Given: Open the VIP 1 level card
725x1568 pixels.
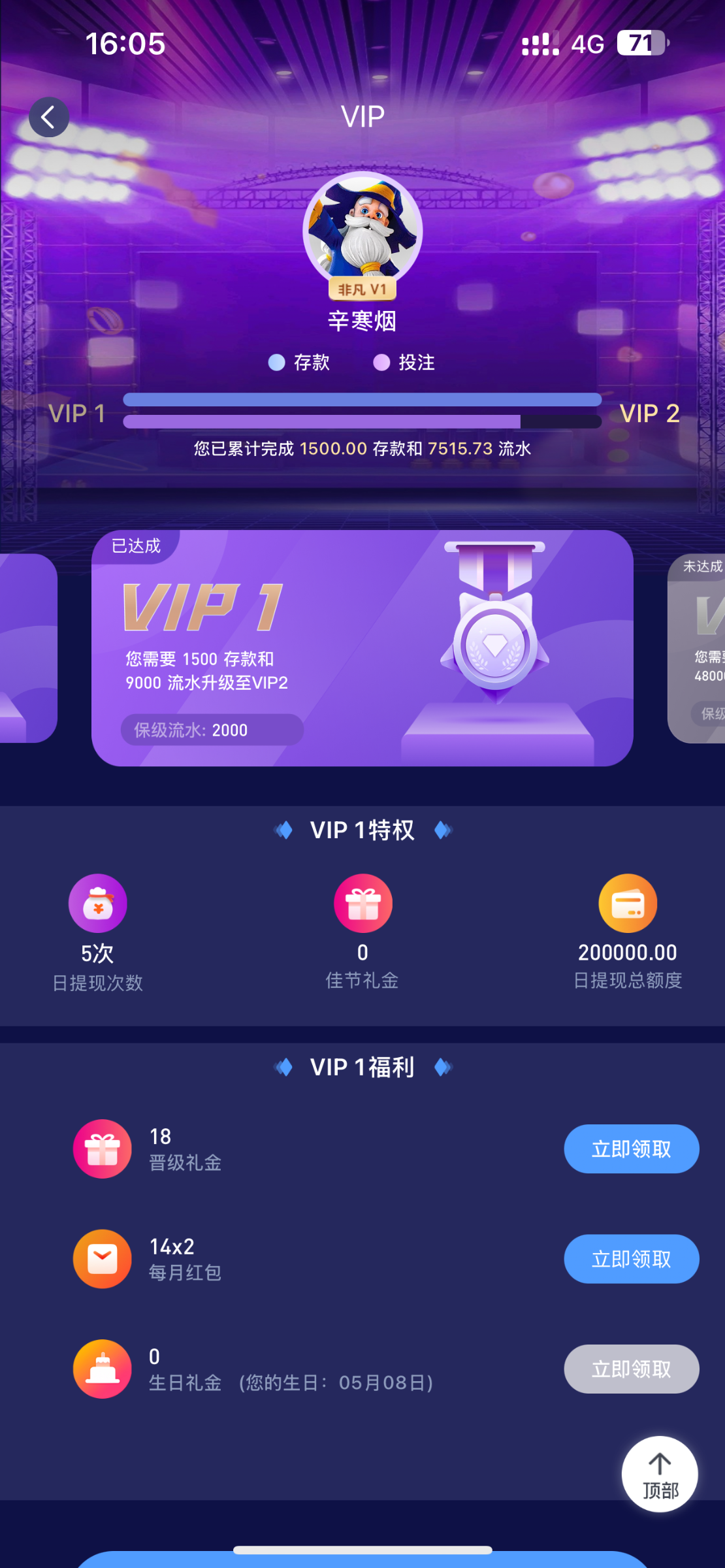Looking at the screenshot, I should [x=362, y=647].
